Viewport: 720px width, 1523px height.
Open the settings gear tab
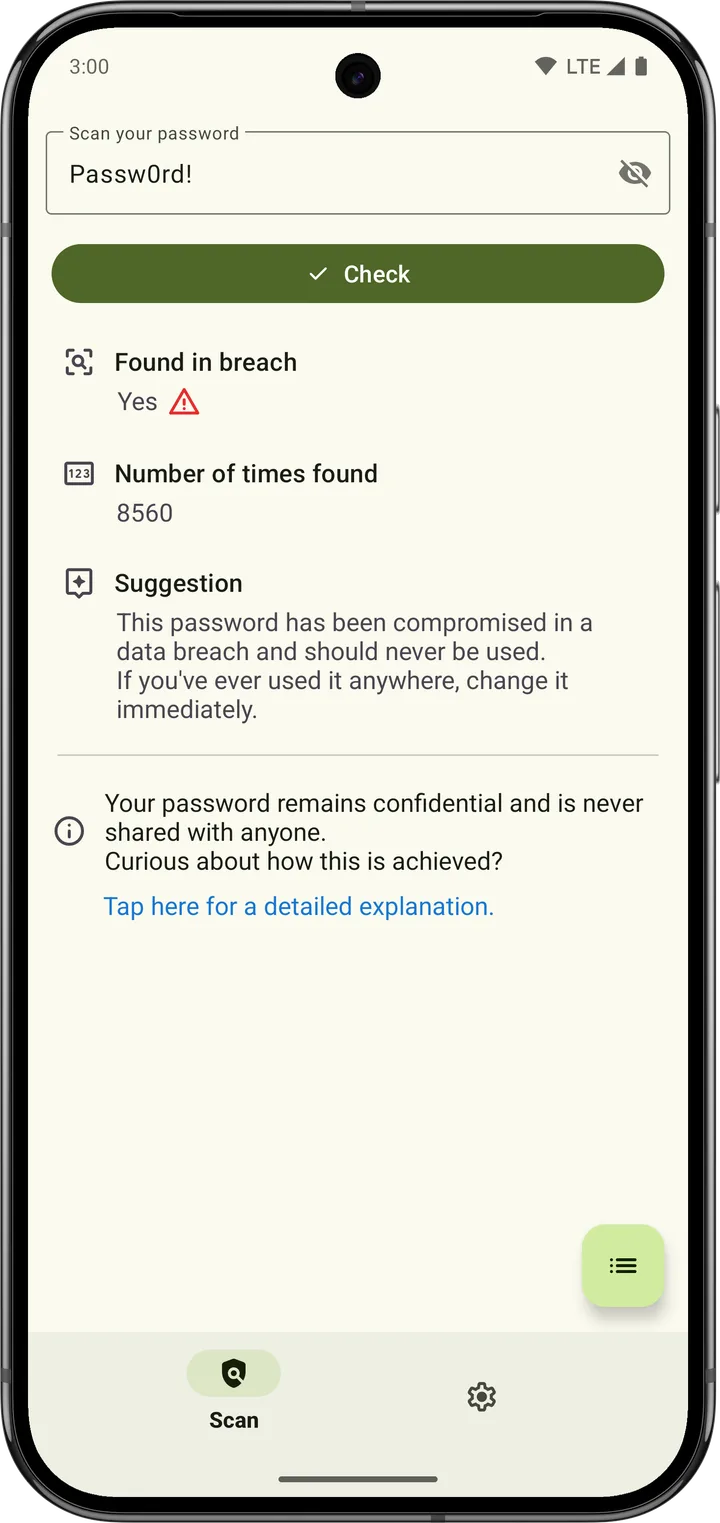[482, 1397]
